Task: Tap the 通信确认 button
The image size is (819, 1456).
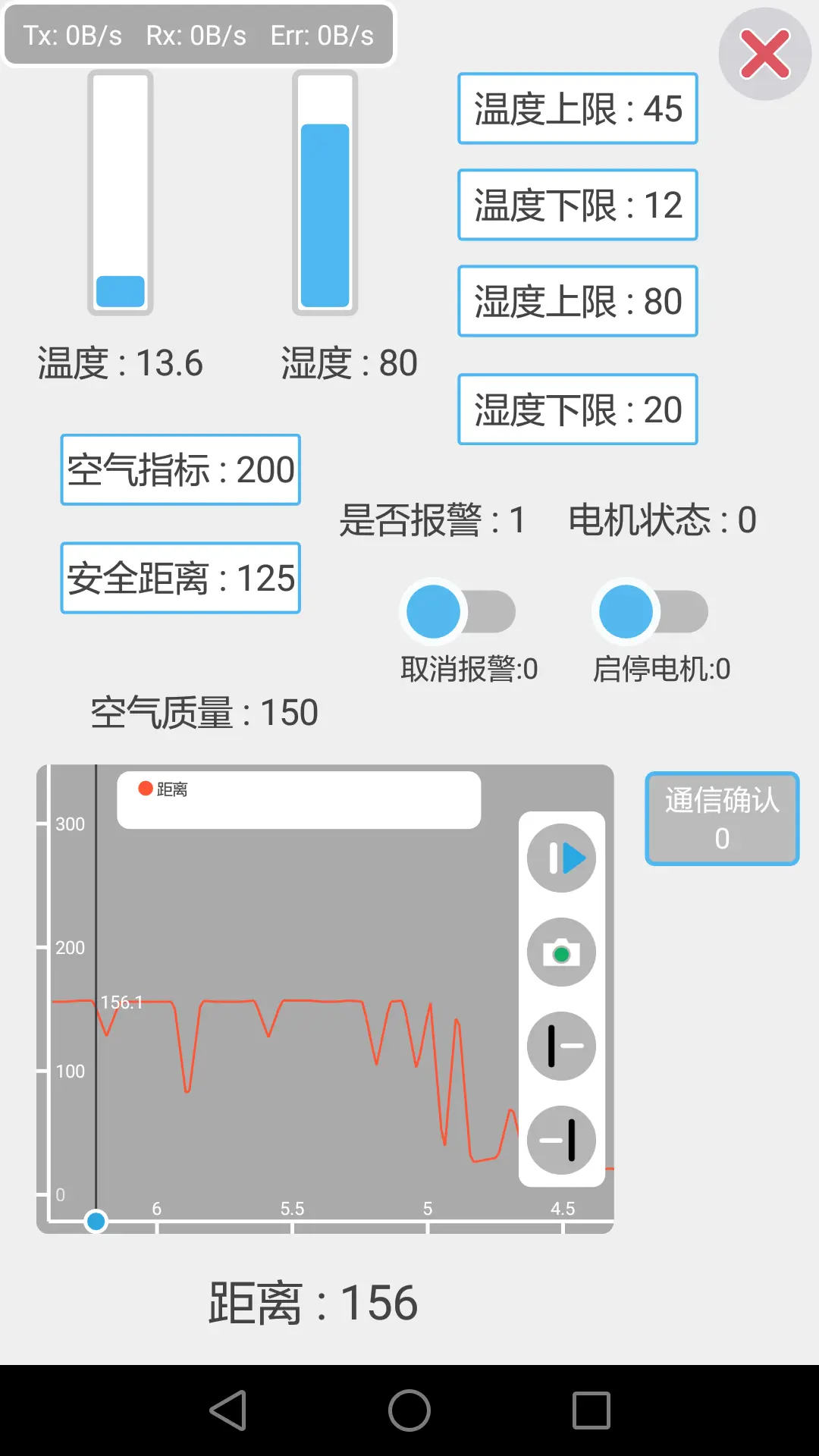Action: (x=722, y=818)
